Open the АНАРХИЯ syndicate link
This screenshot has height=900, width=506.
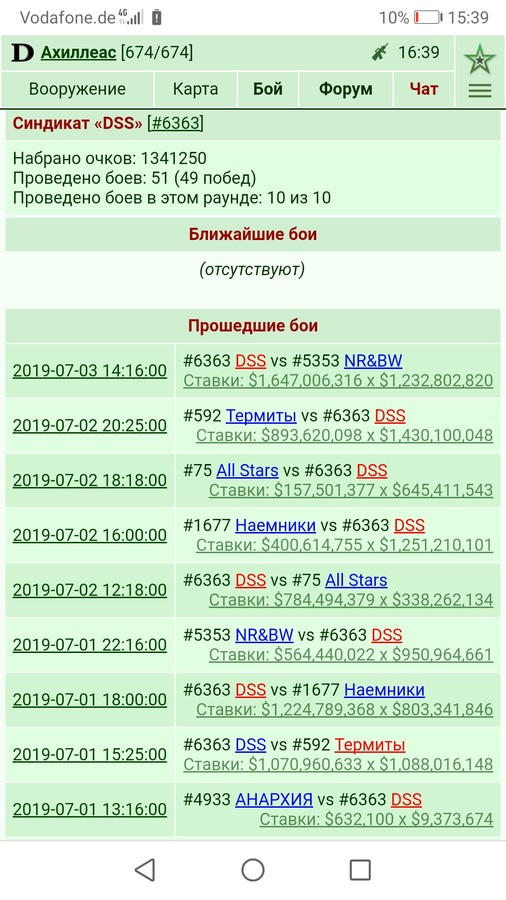coord(274,800)
